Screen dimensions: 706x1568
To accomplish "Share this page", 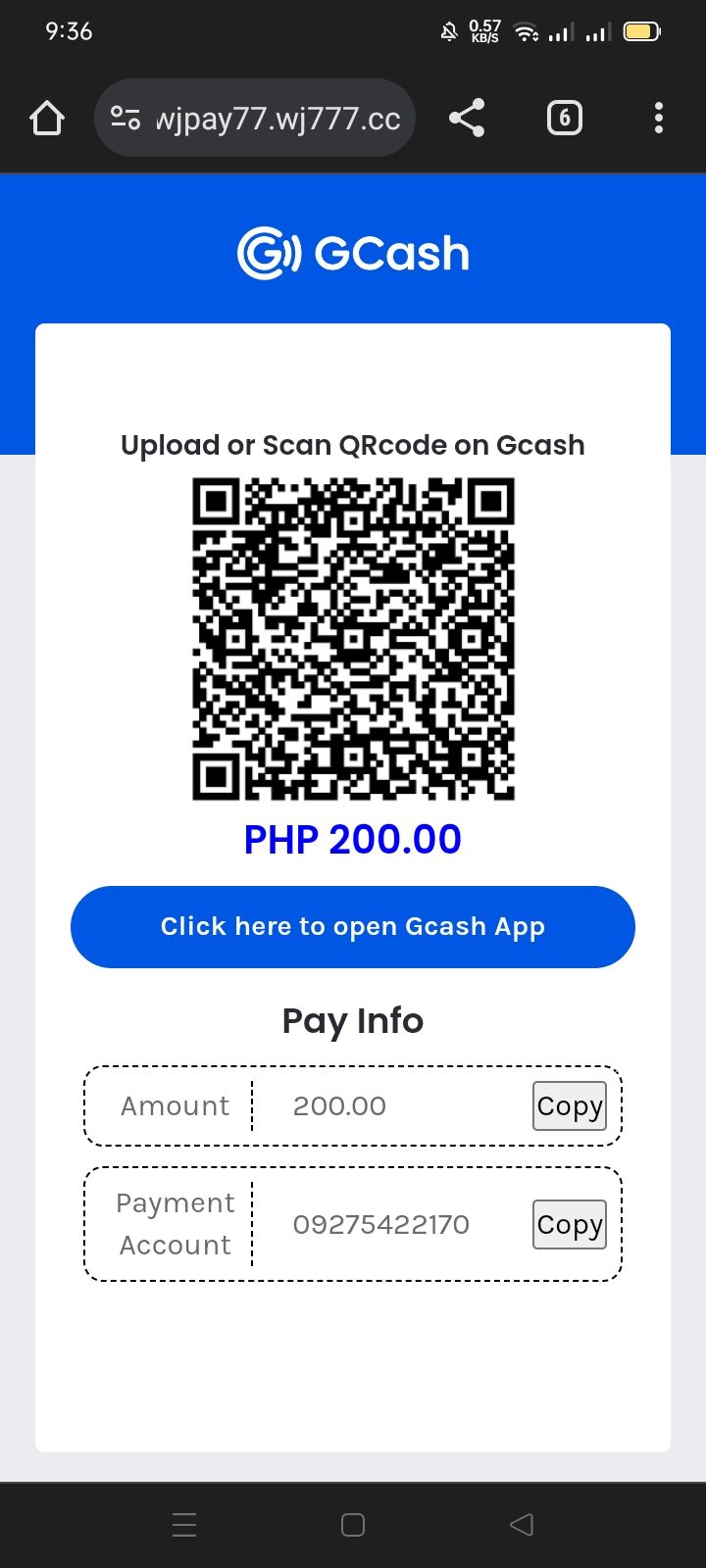I will point(467,119).
